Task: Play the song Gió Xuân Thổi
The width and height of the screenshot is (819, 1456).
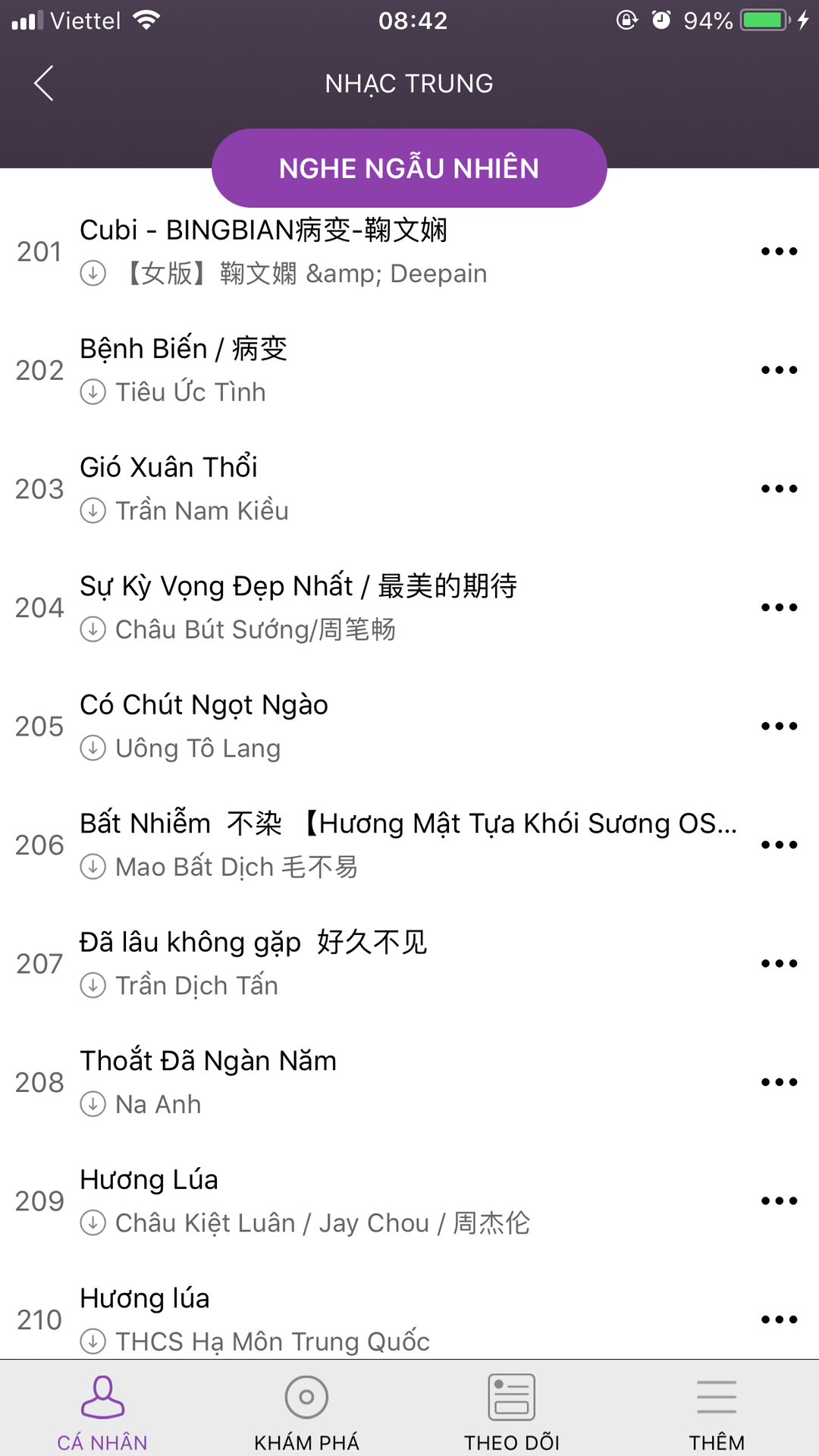Action: click(409, 489)
